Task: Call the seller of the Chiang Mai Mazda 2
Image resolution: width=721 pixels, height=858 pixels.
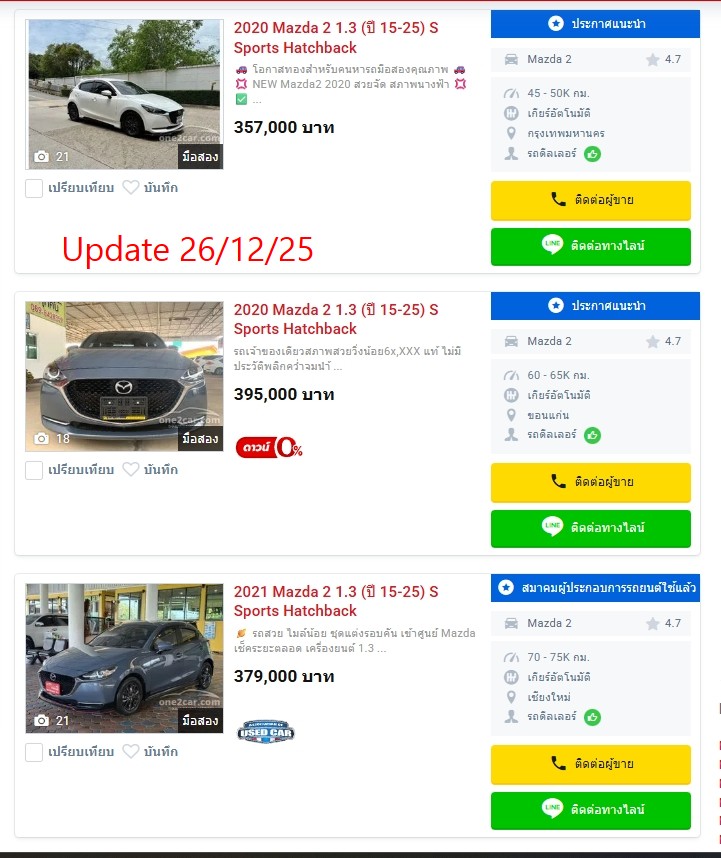Action: [x=590, y=764]
